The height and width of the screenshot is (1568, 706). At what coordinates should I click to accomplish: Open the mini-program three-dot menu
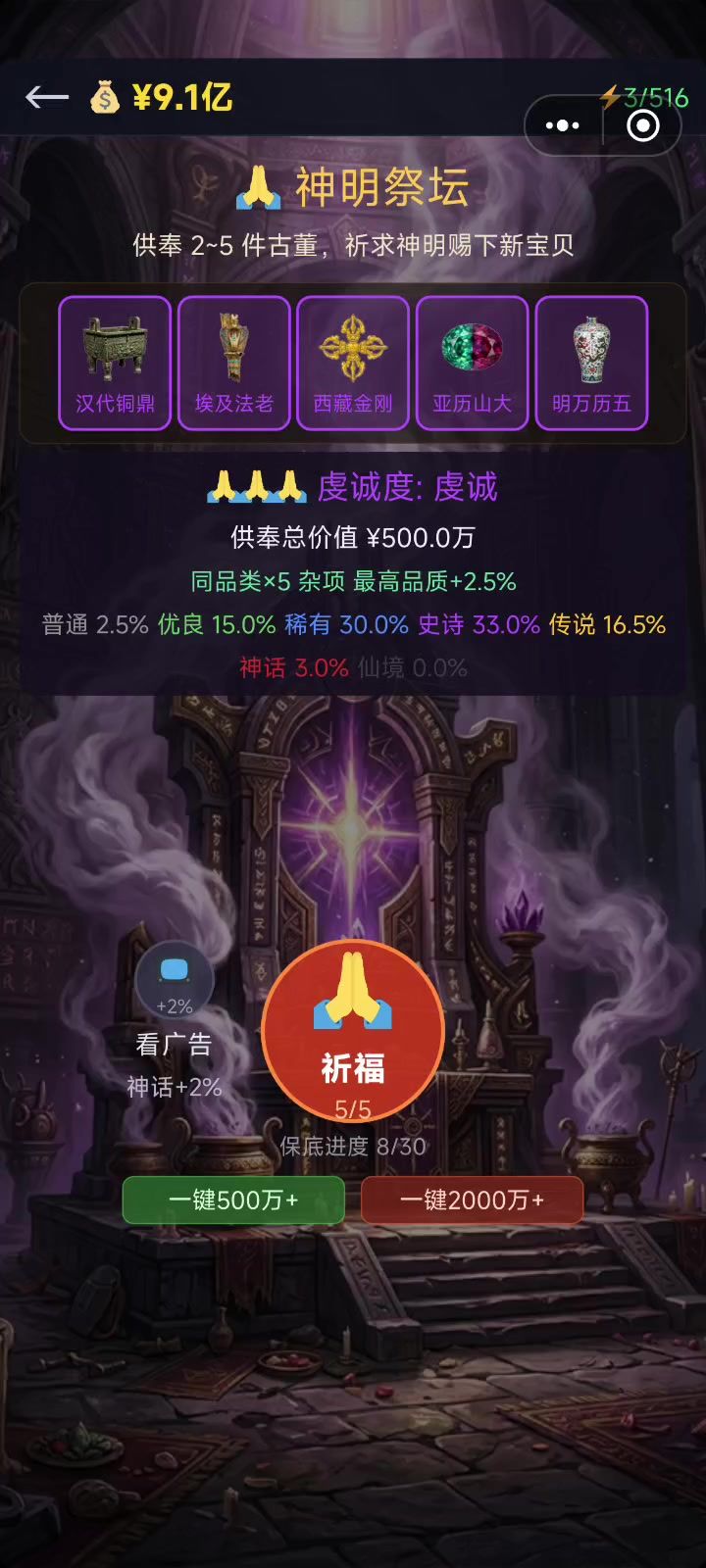(x=562, y=125)
